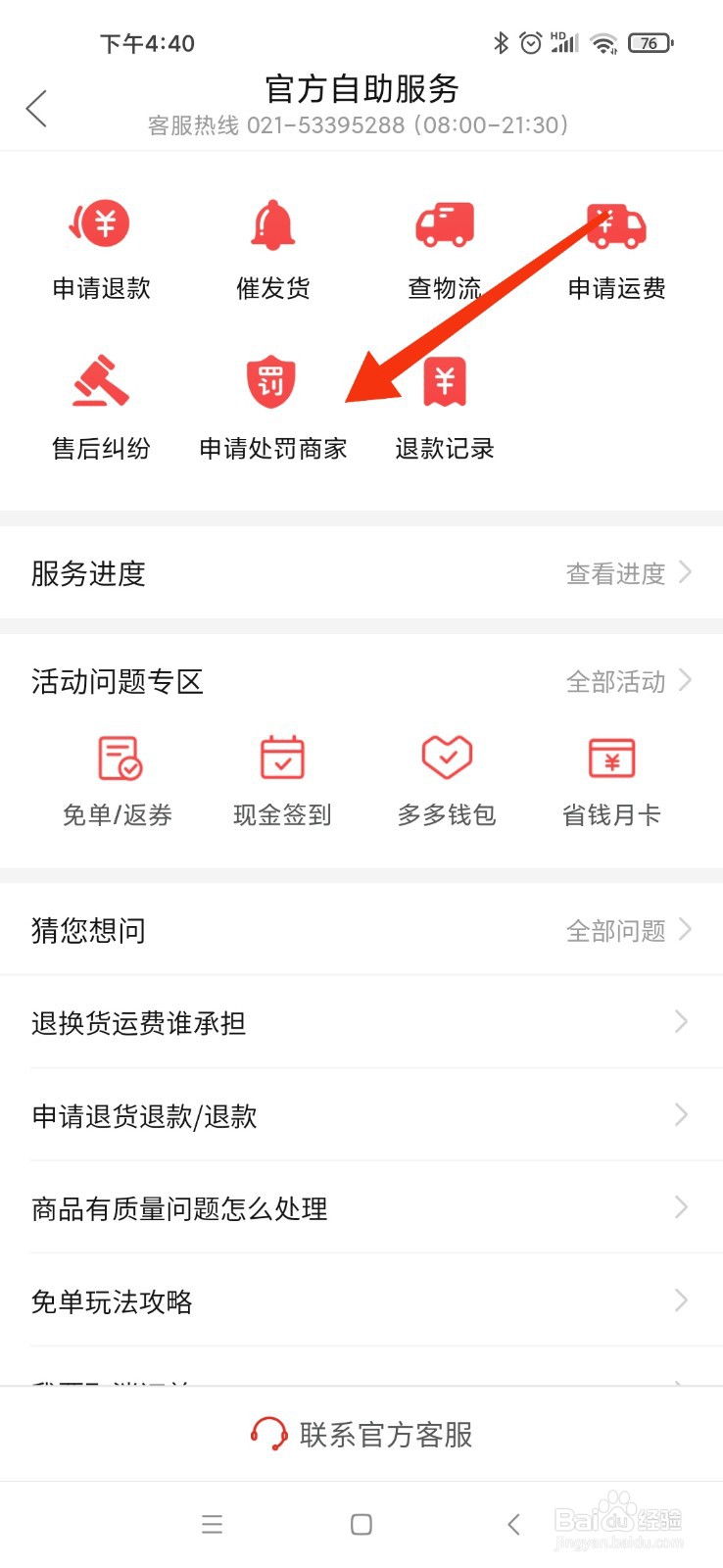Open 售后纠纷 after-sales disputes
Image resolution: width=723 pixels, height=1568 pixels.
(102, 410)
